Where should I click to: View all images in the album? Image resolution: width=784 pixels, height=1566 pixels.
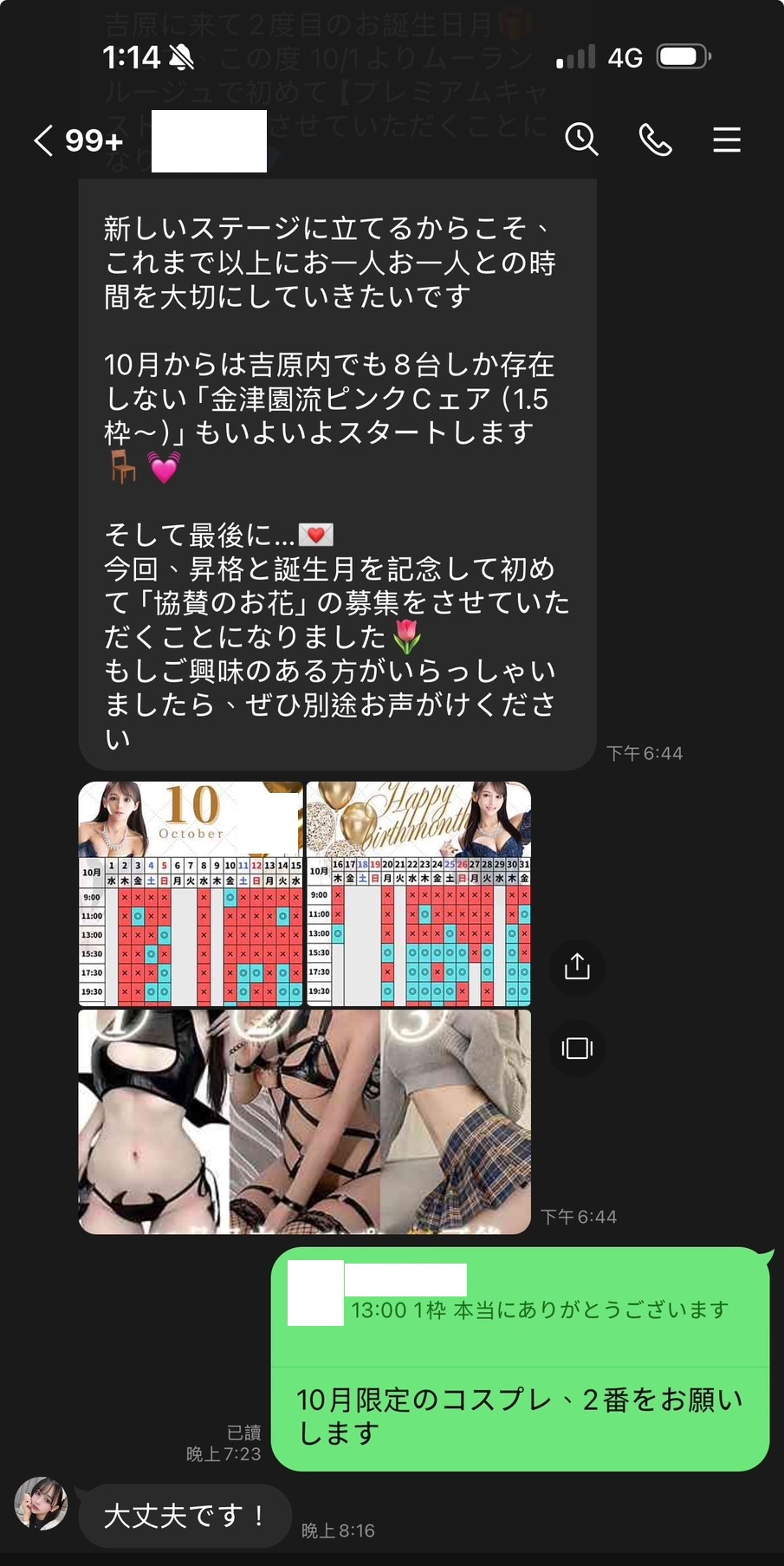click(x=577, y=1048)
